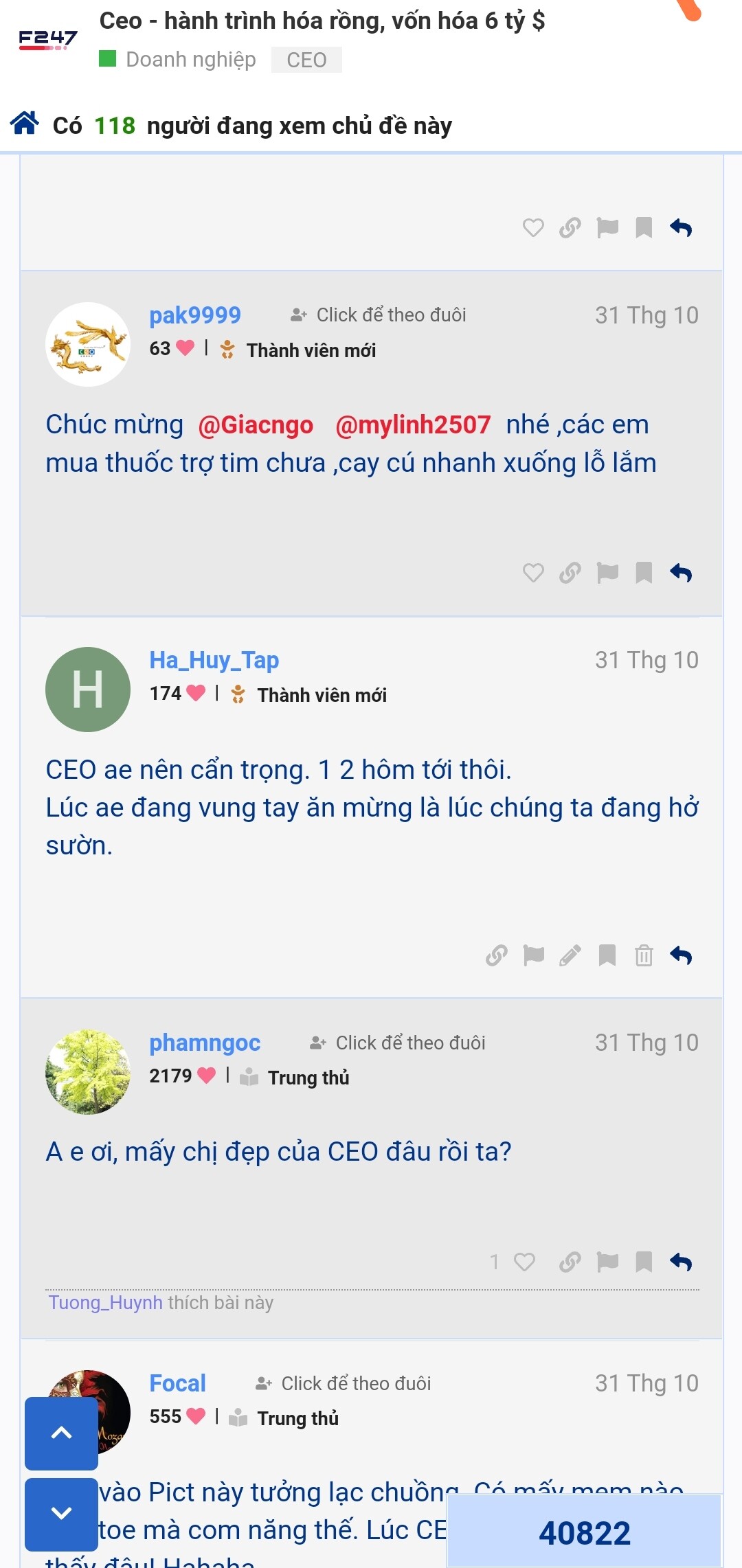Open the @Giacngo mention

click(x=256, y=425)
